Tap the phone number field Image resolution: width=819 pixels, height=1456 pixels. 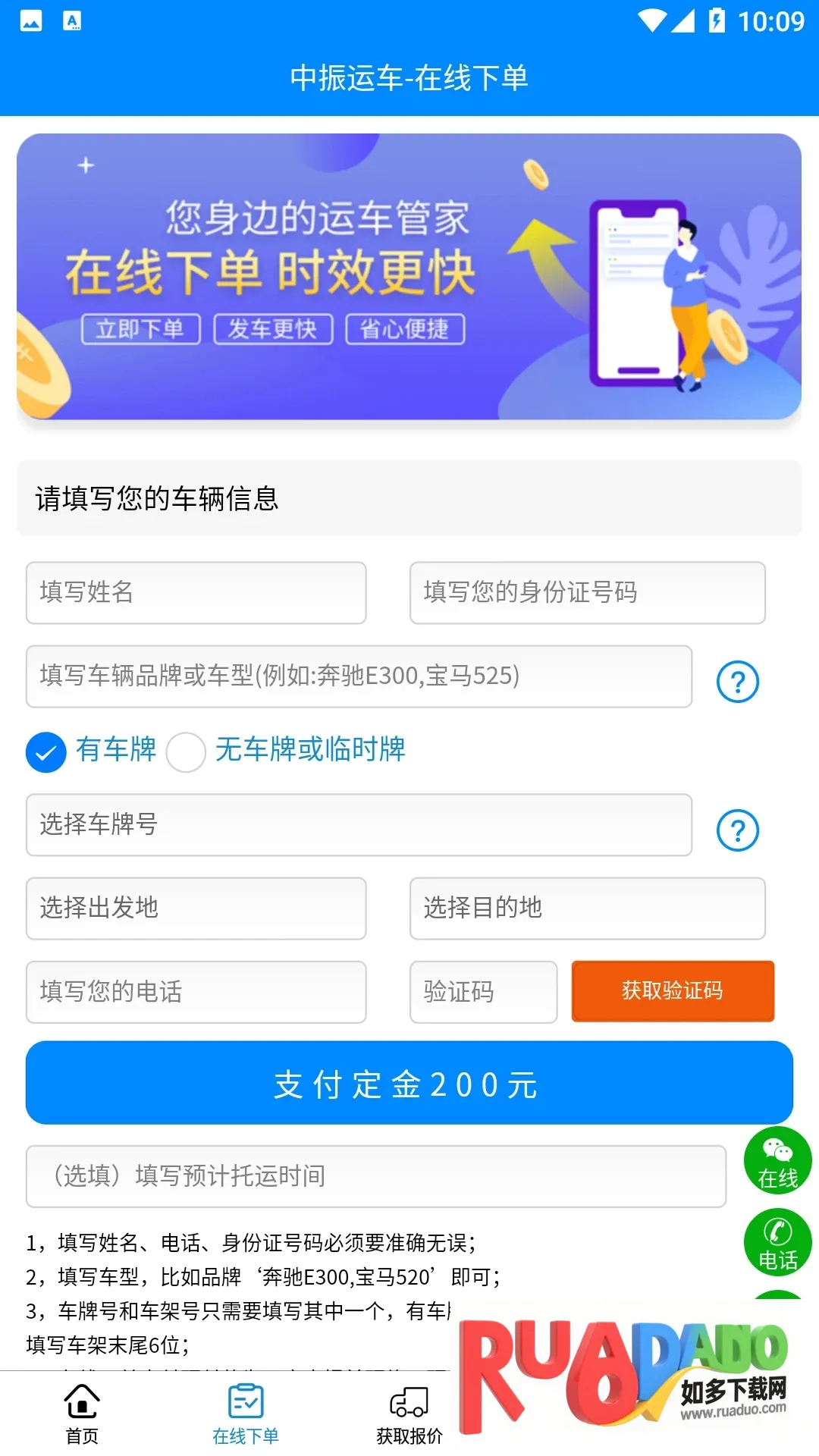[x=196, y=991]
